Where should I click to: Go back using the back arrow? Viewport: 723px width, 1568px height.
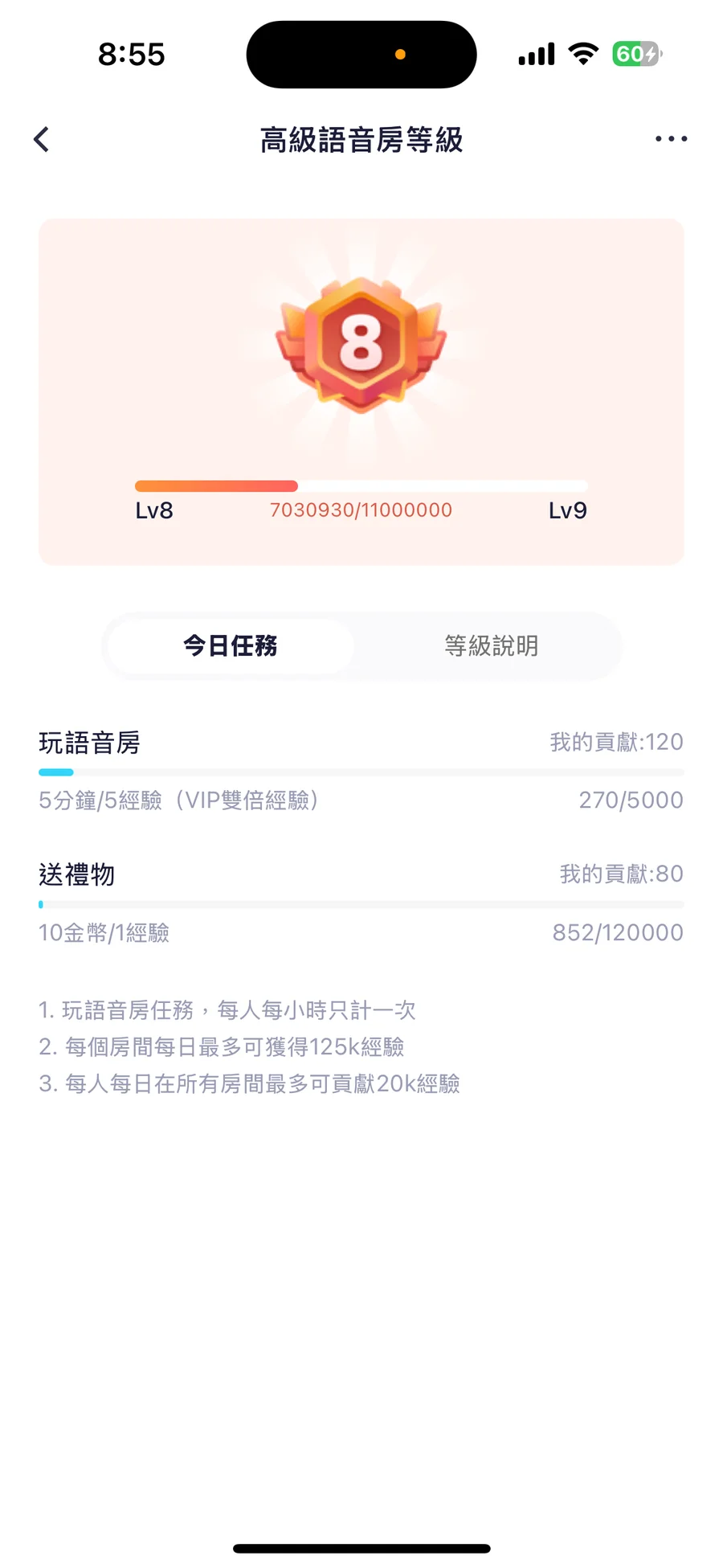point(42,139)
